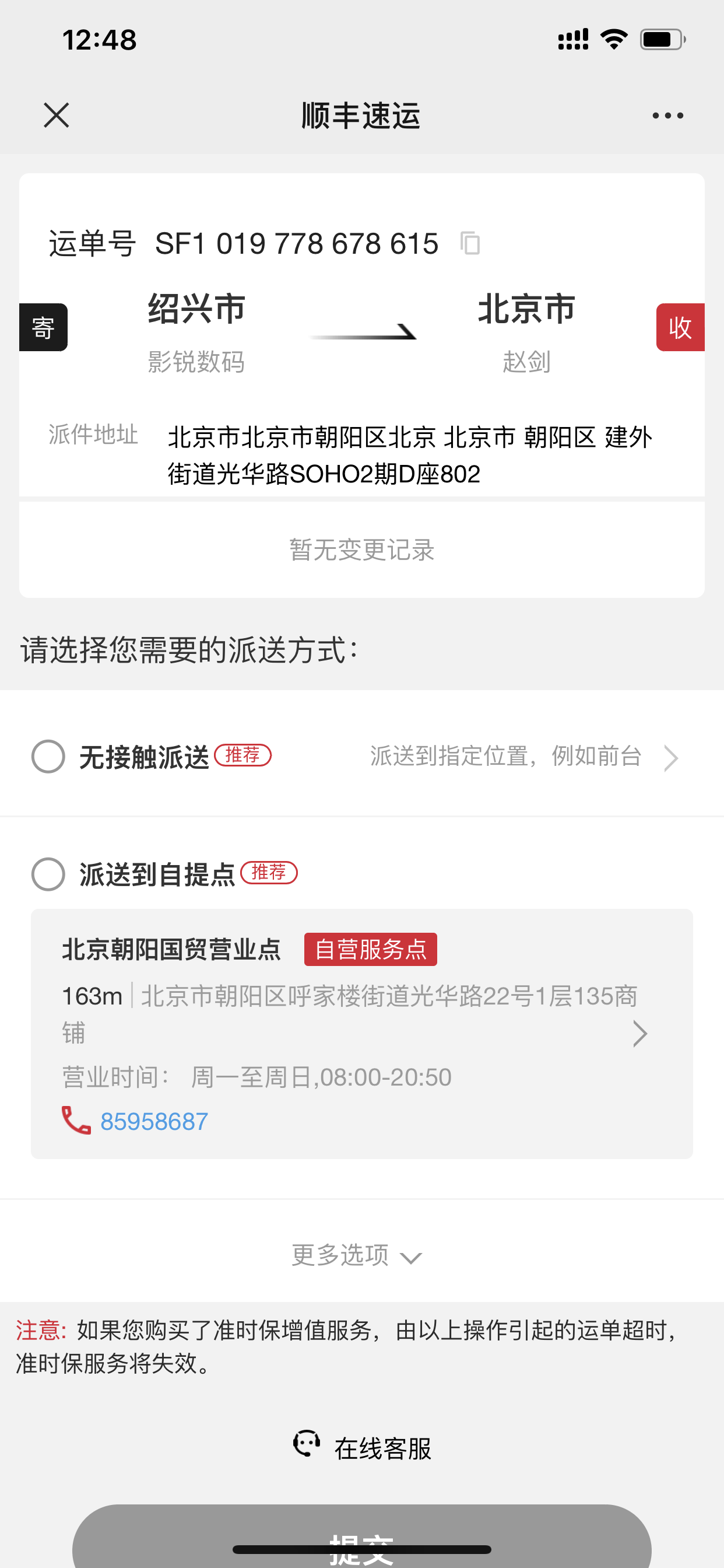Open 北京朝阳国贸营业点 pickup point details

[x=639, y=1033]
